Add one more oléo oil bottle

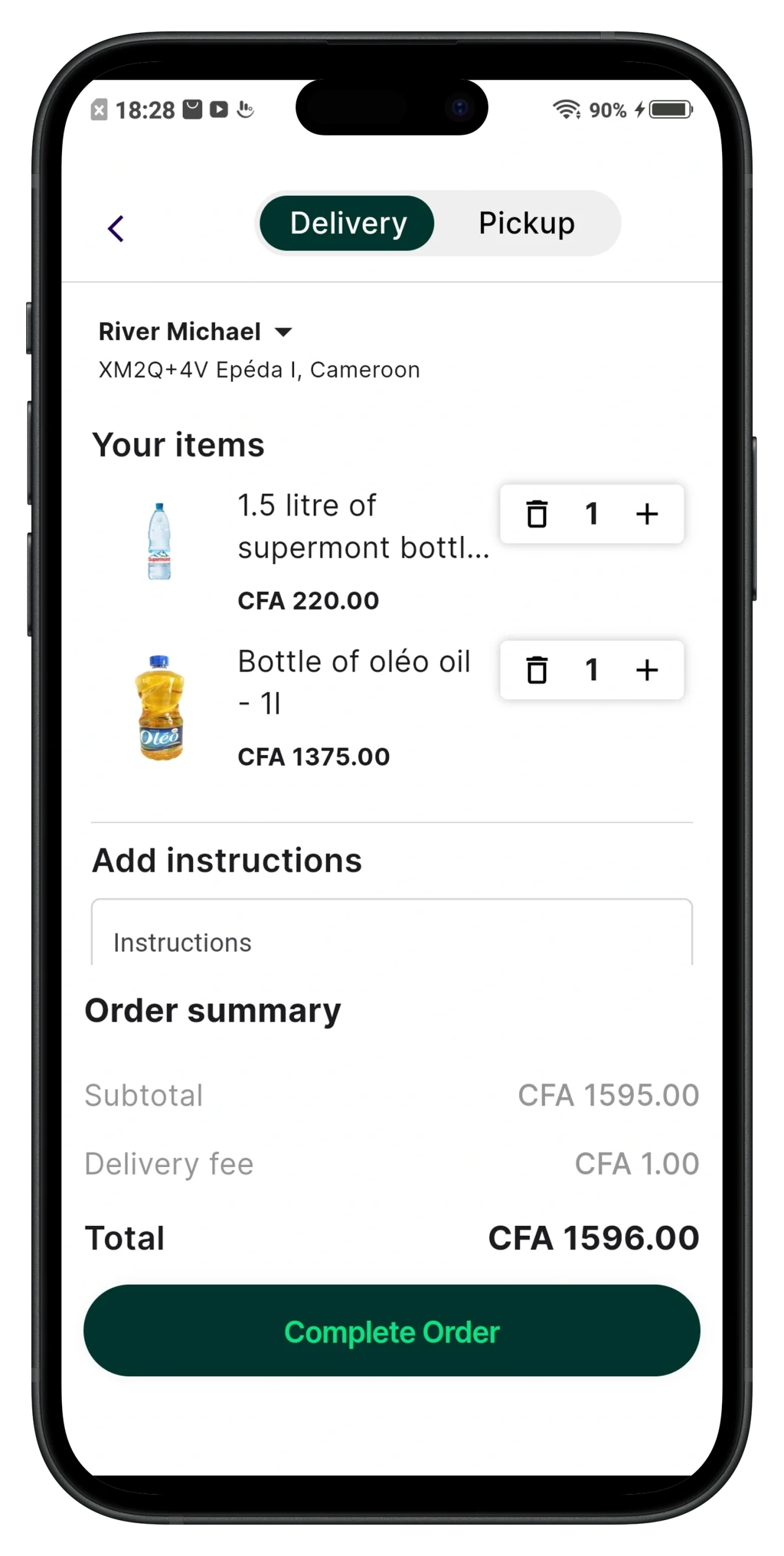[647, 670]
